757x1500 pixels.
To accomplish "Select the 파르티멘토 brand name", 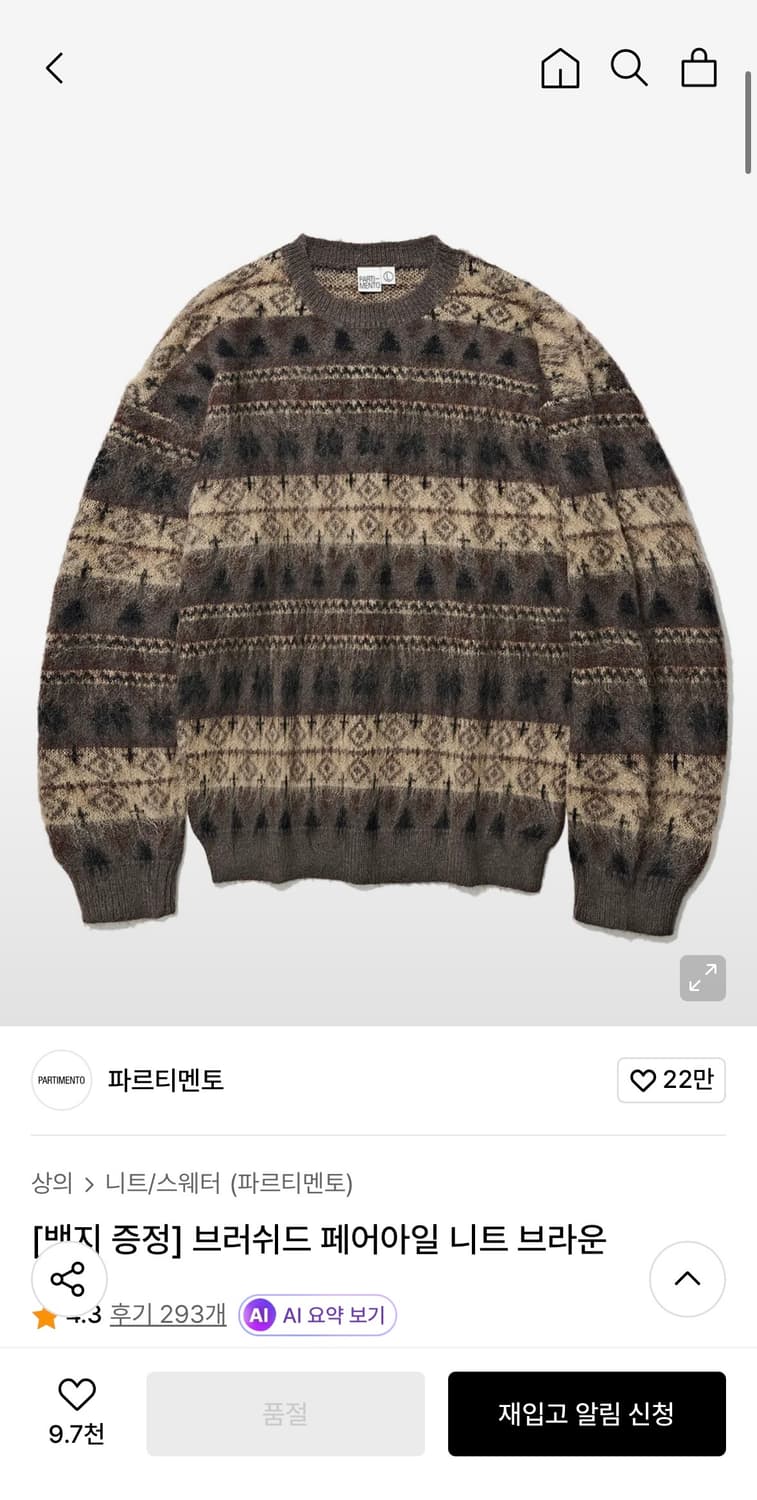I will click(x=166, y=1081).
